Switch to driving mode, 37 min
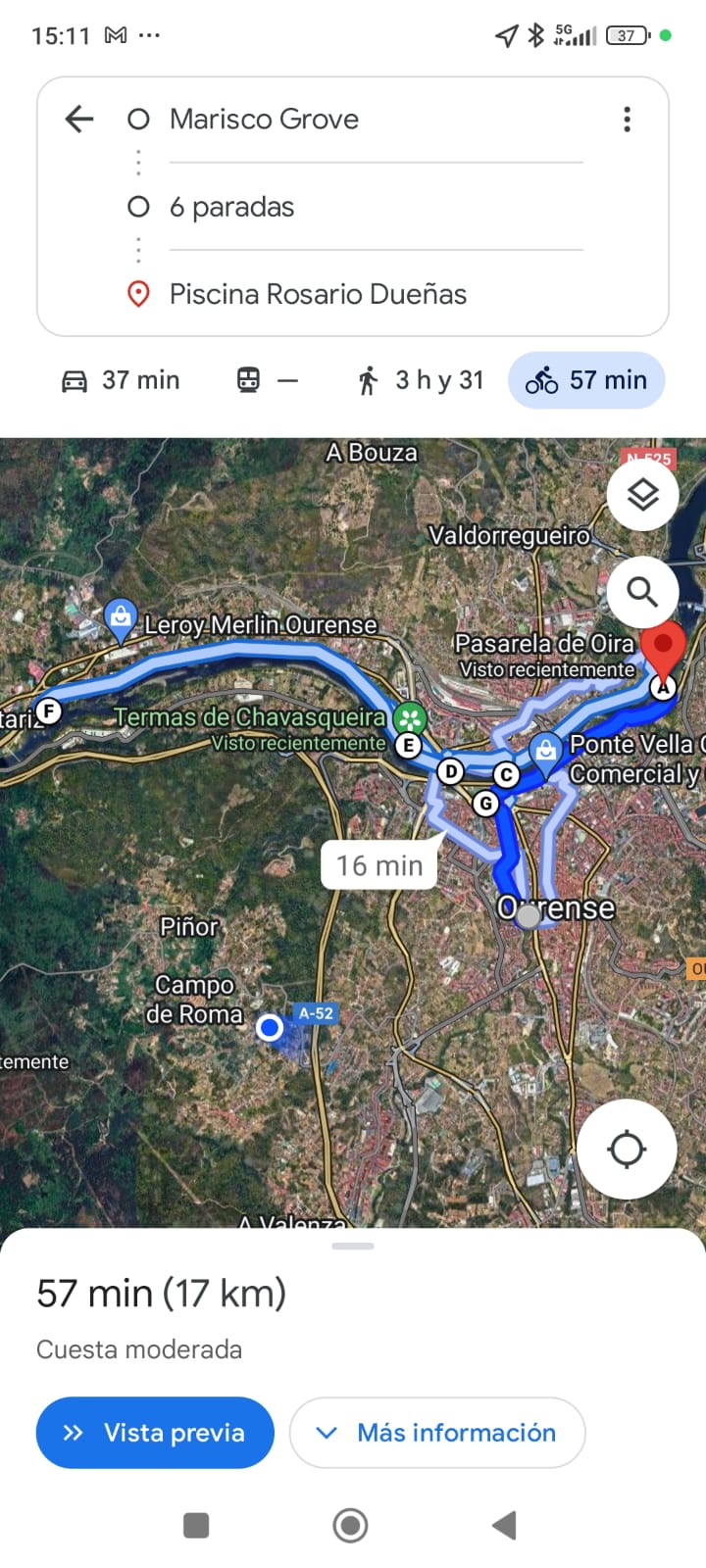 coord(122,380)
